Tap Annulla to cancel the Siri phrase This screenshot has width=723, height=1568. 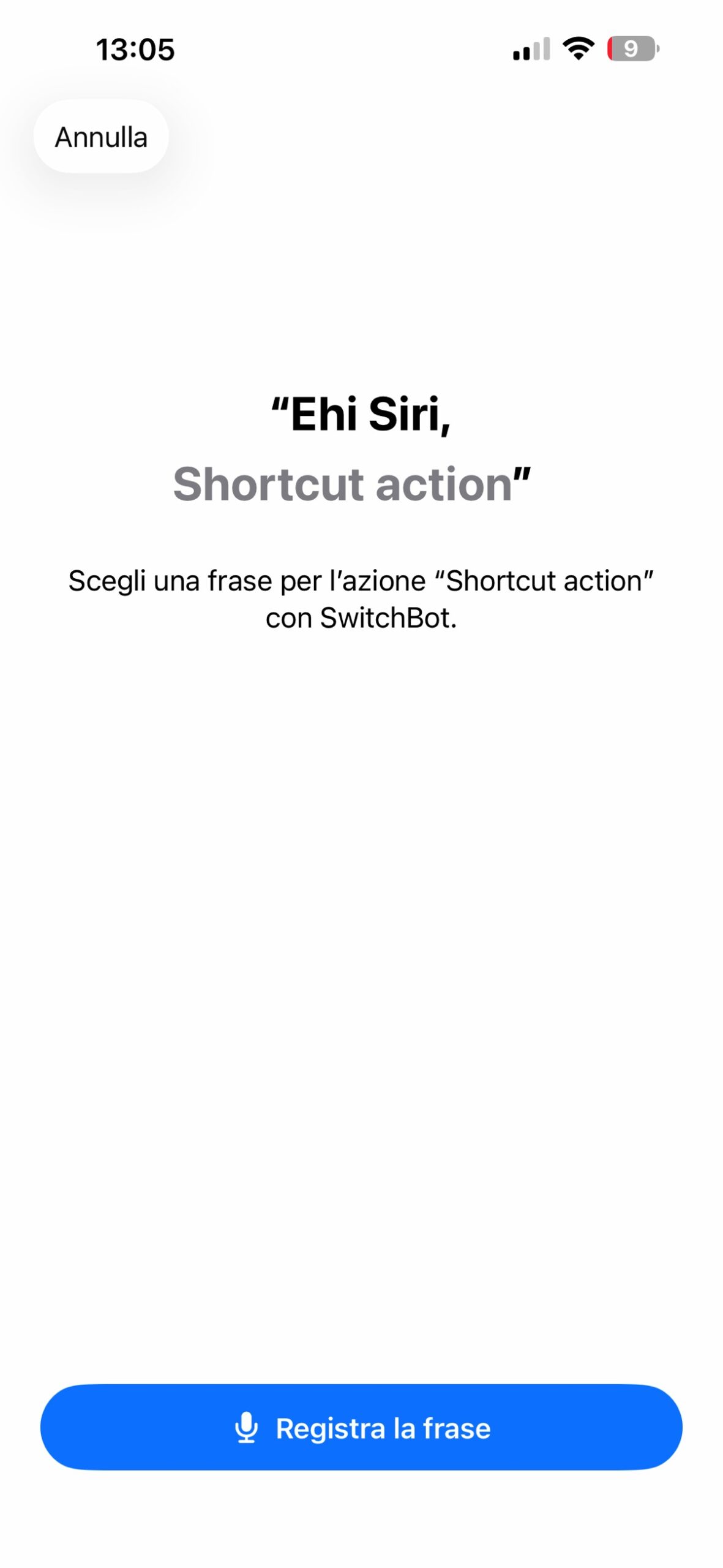[101, 137]
